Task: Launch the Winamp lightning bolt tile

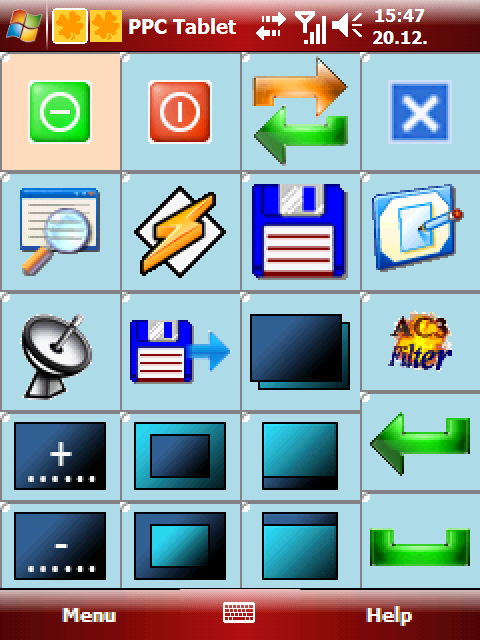Action: pyautogui.click(x=180, y=231)
